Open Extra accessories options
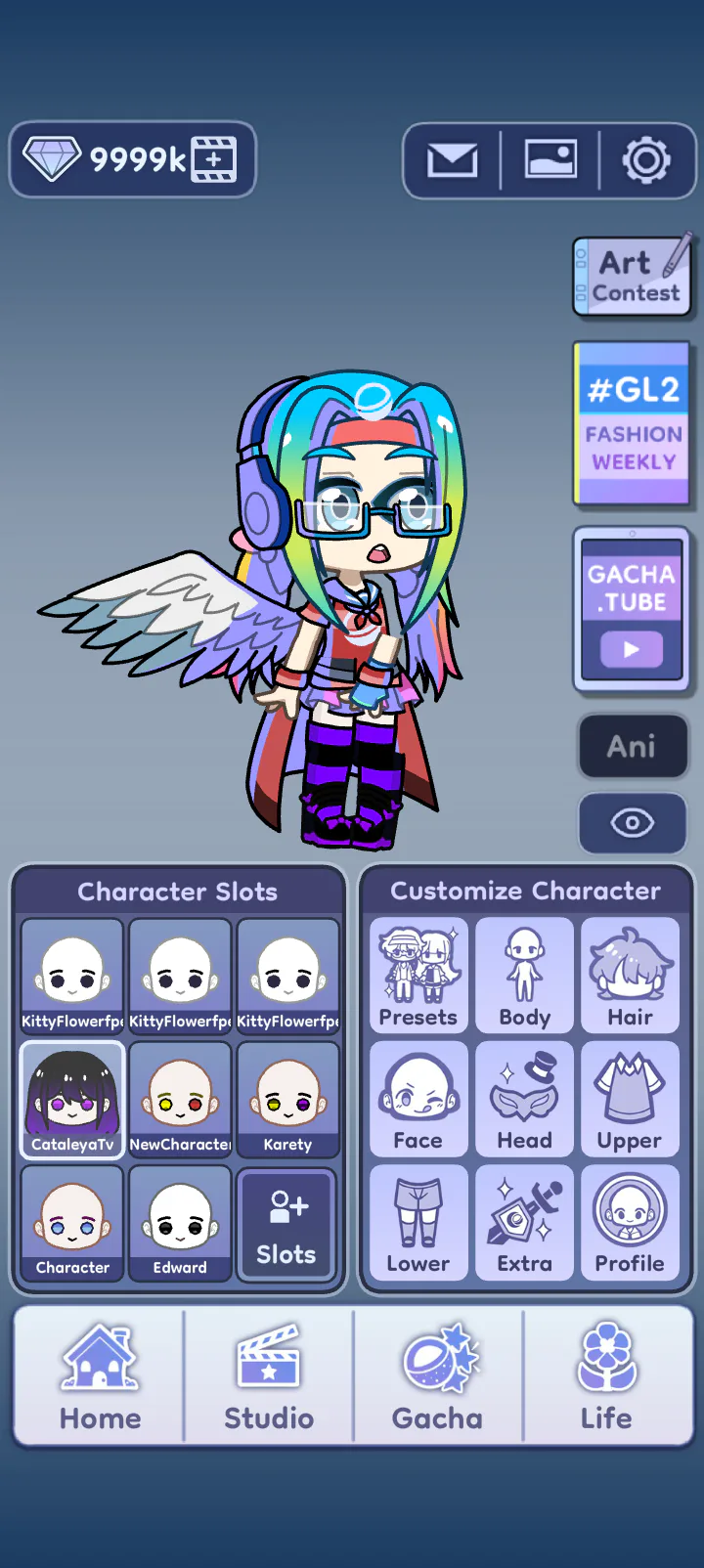 click(x=524, y=1222)
